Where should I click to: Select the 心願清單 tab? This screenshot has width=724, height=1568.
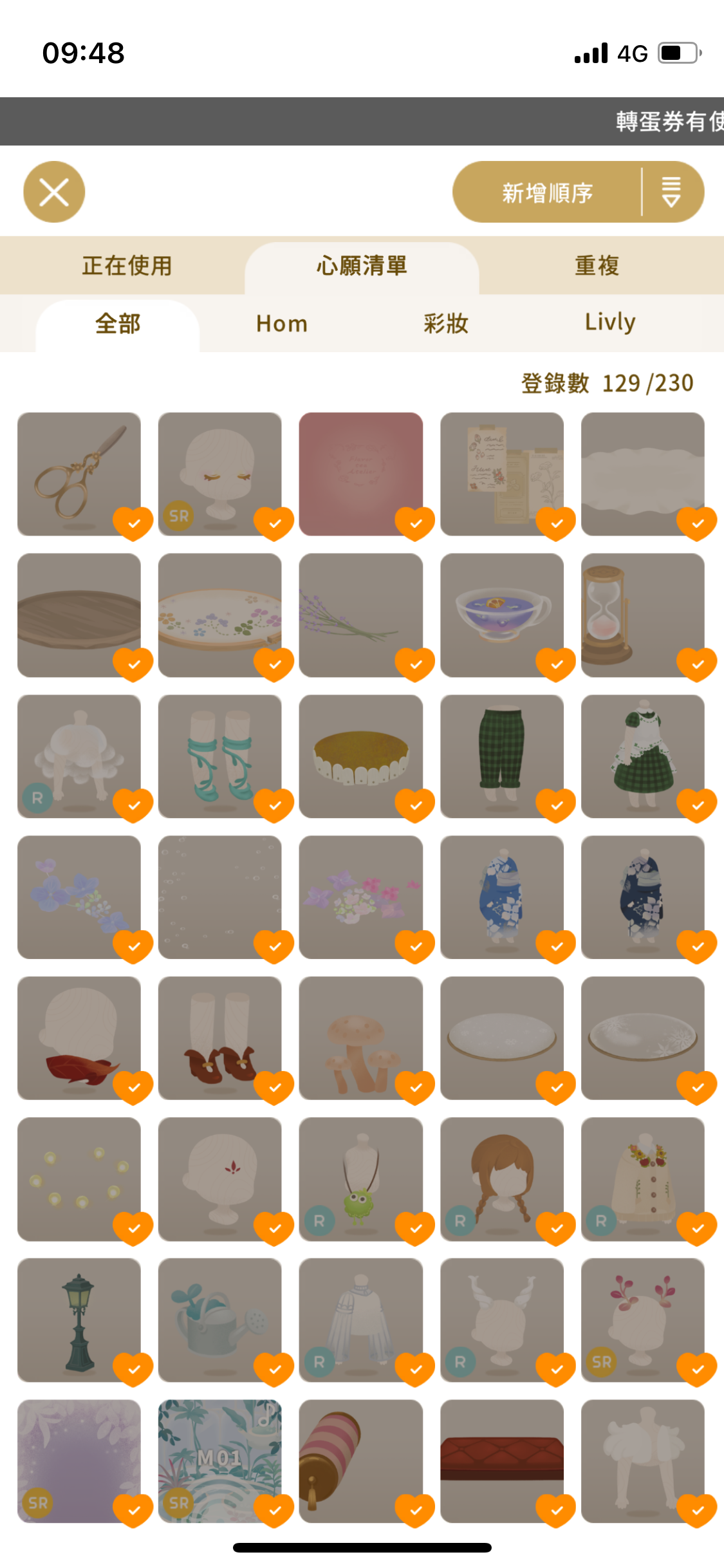(x=362, y=266)
